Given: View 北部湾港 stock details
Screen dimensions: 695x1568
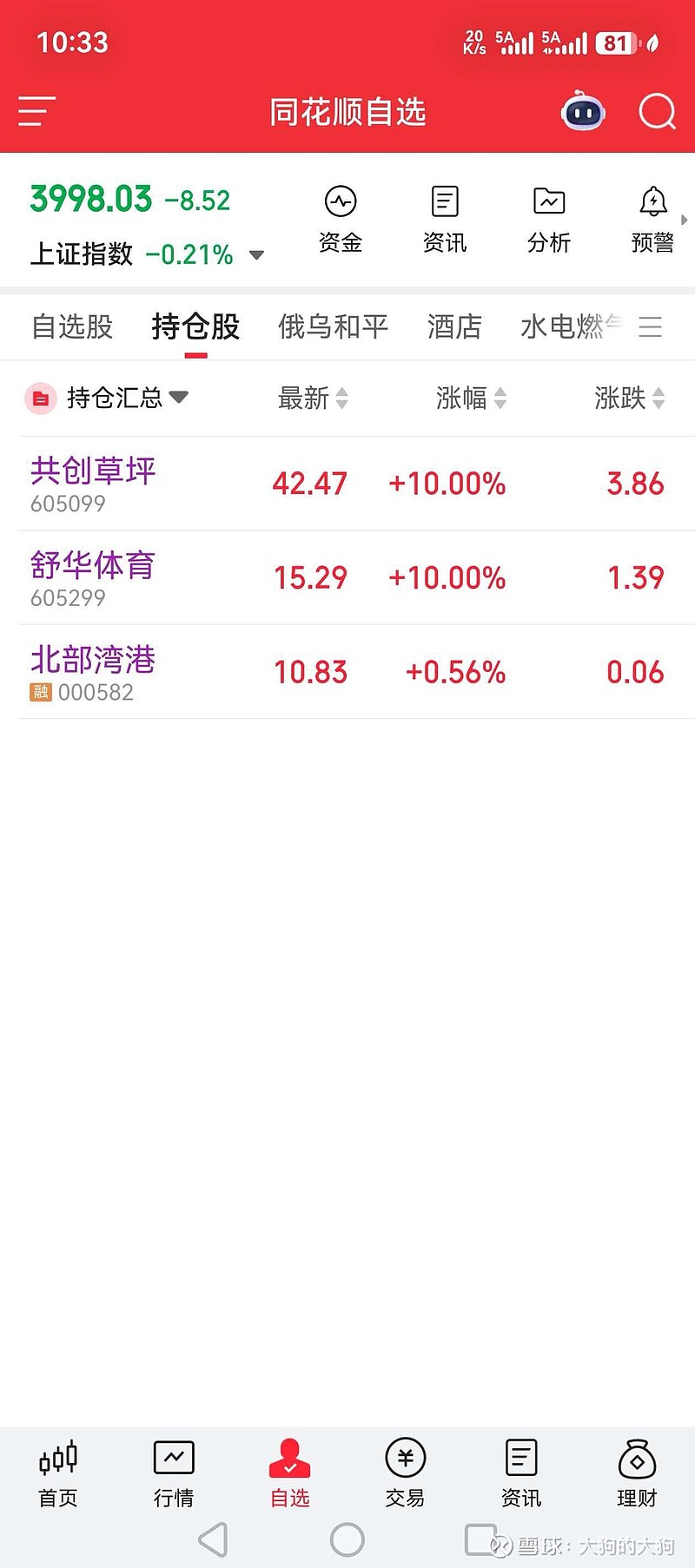Looking at the screenshot, I should click(x=93, y=671).
